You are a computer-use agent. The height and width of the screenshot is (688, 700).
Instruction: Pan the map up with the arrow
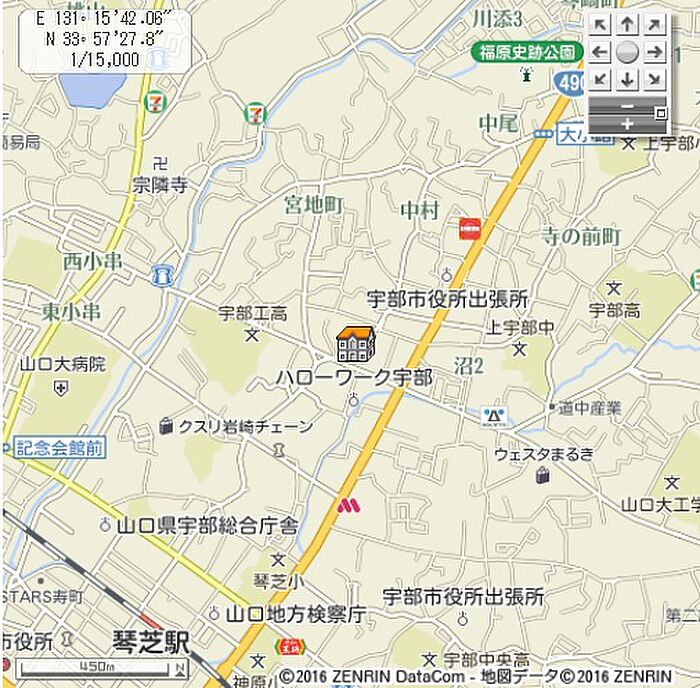coord(627,25)
